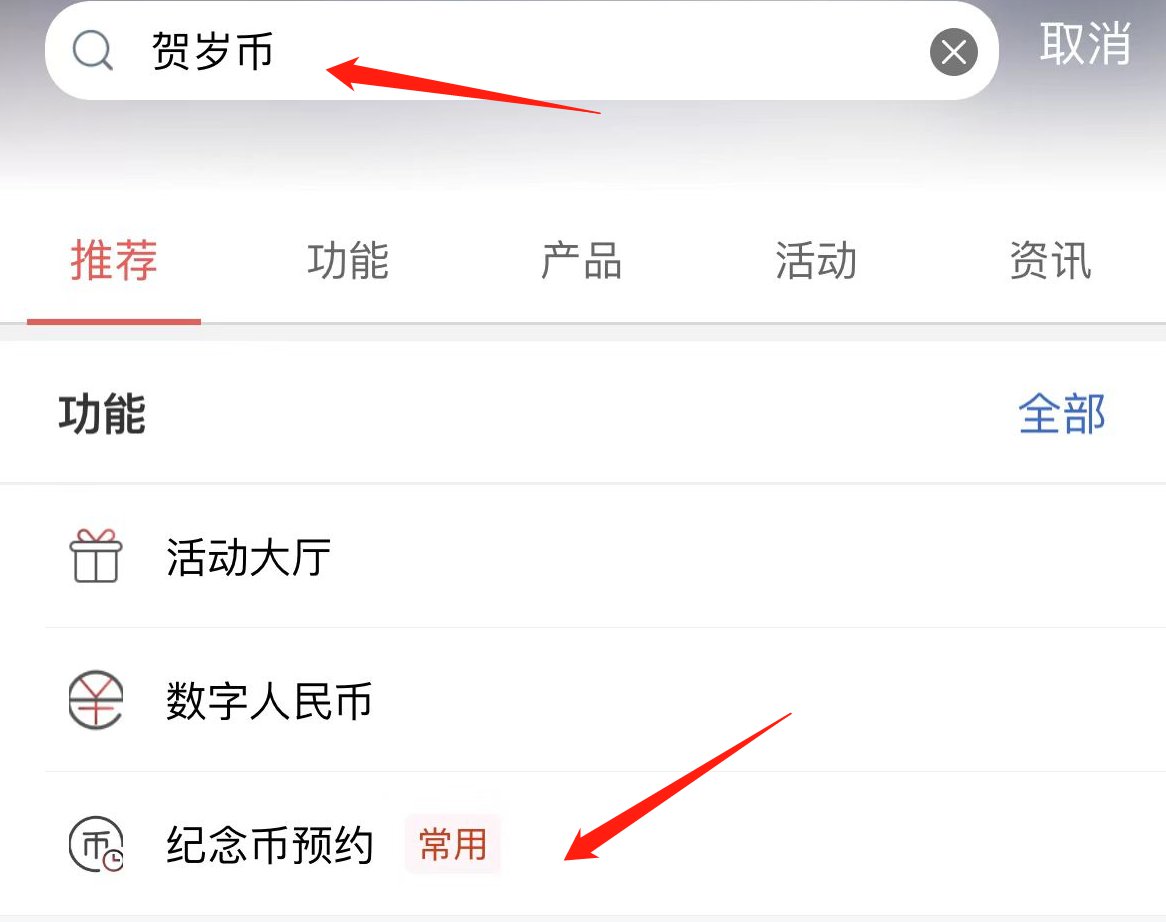Switch to the 产品 tab
Image resolution: width=1166 pixels, height=922 pixels.
(x=581, y=261)
